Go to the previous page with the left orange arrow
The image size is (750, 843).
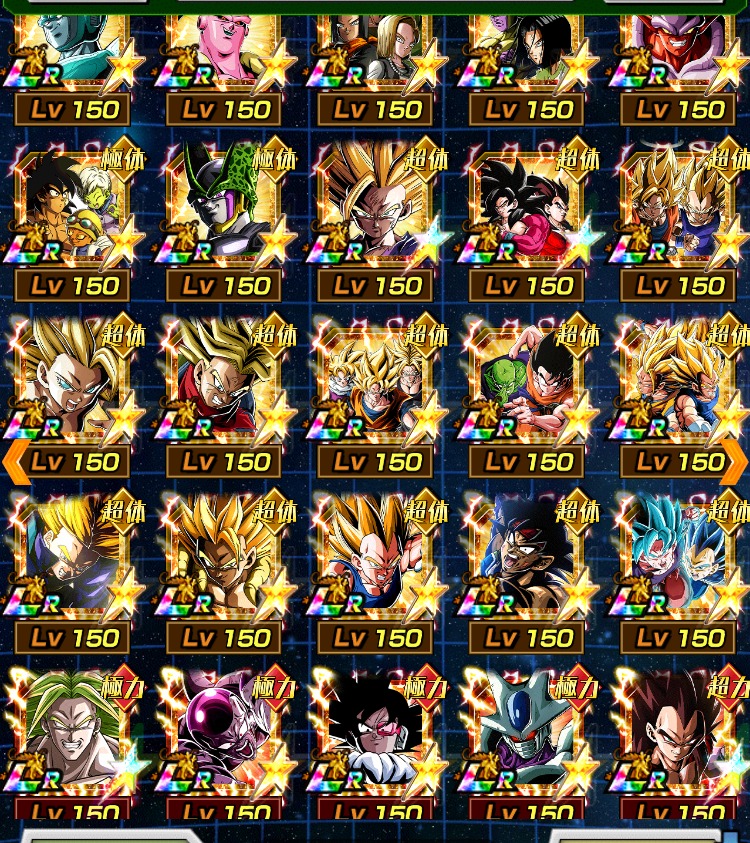14,461
